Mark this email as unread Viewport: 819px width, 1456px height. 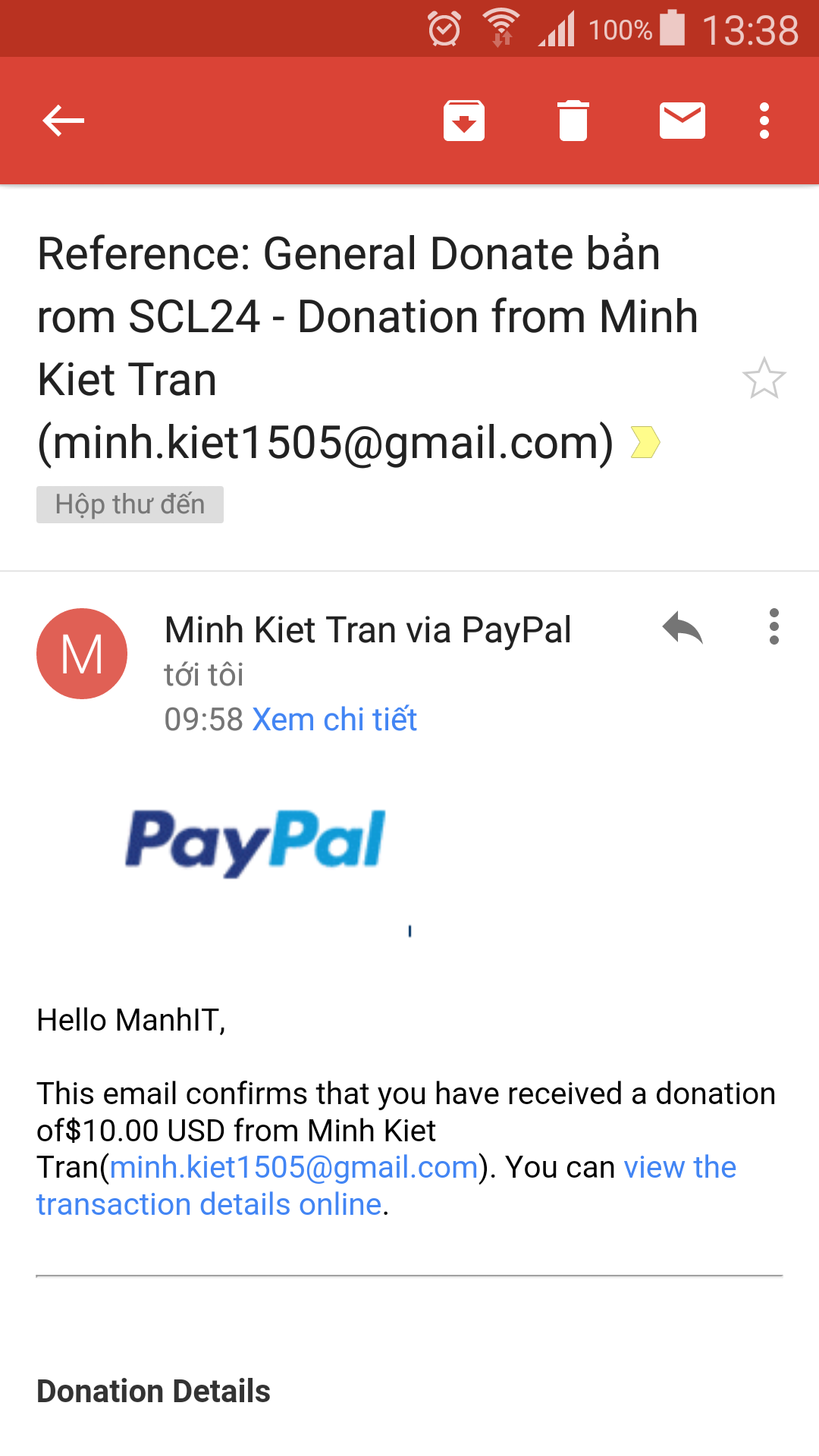pos(682,121)
